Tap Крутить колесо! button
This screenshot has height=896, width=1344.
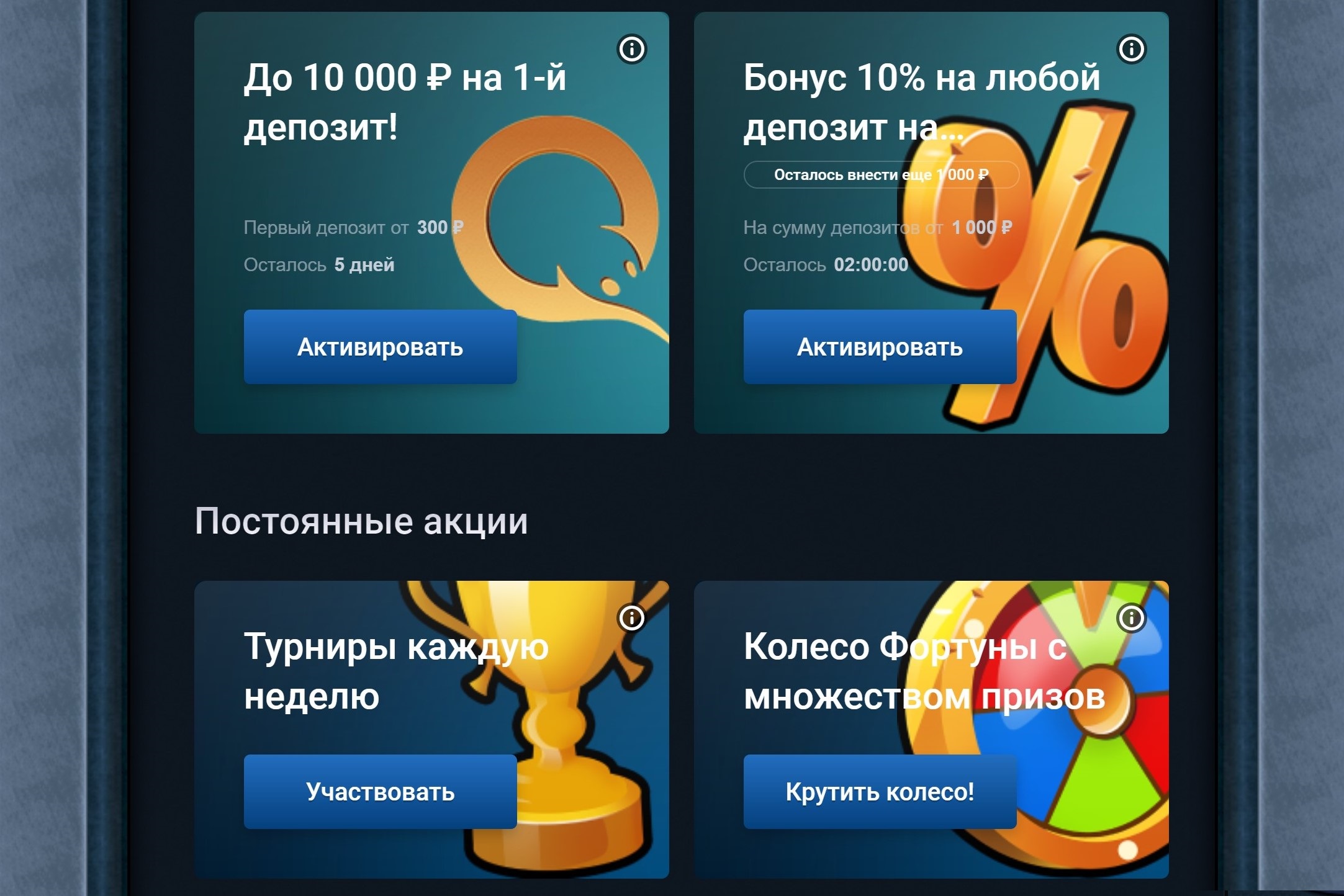click(880, 792)
